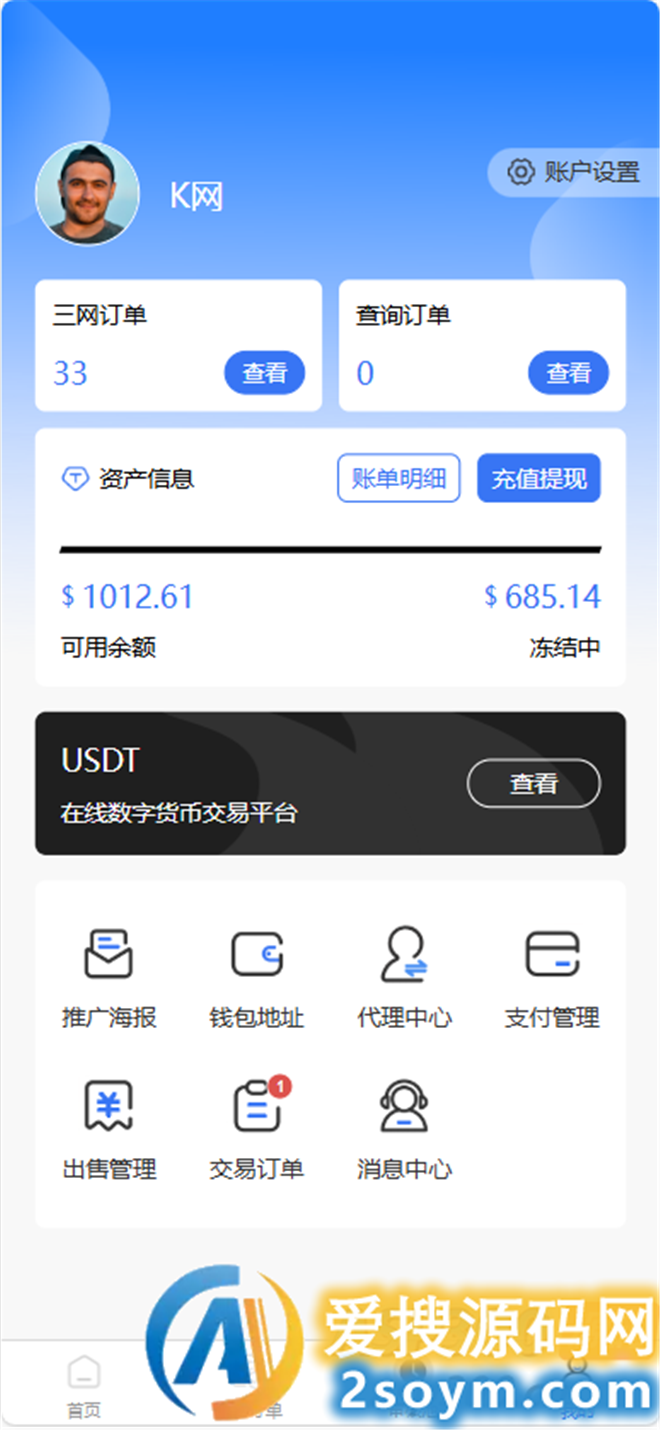Open 支付管理 payment management
The width and height of the screenshot is (660, 1430).
[552, 978]
